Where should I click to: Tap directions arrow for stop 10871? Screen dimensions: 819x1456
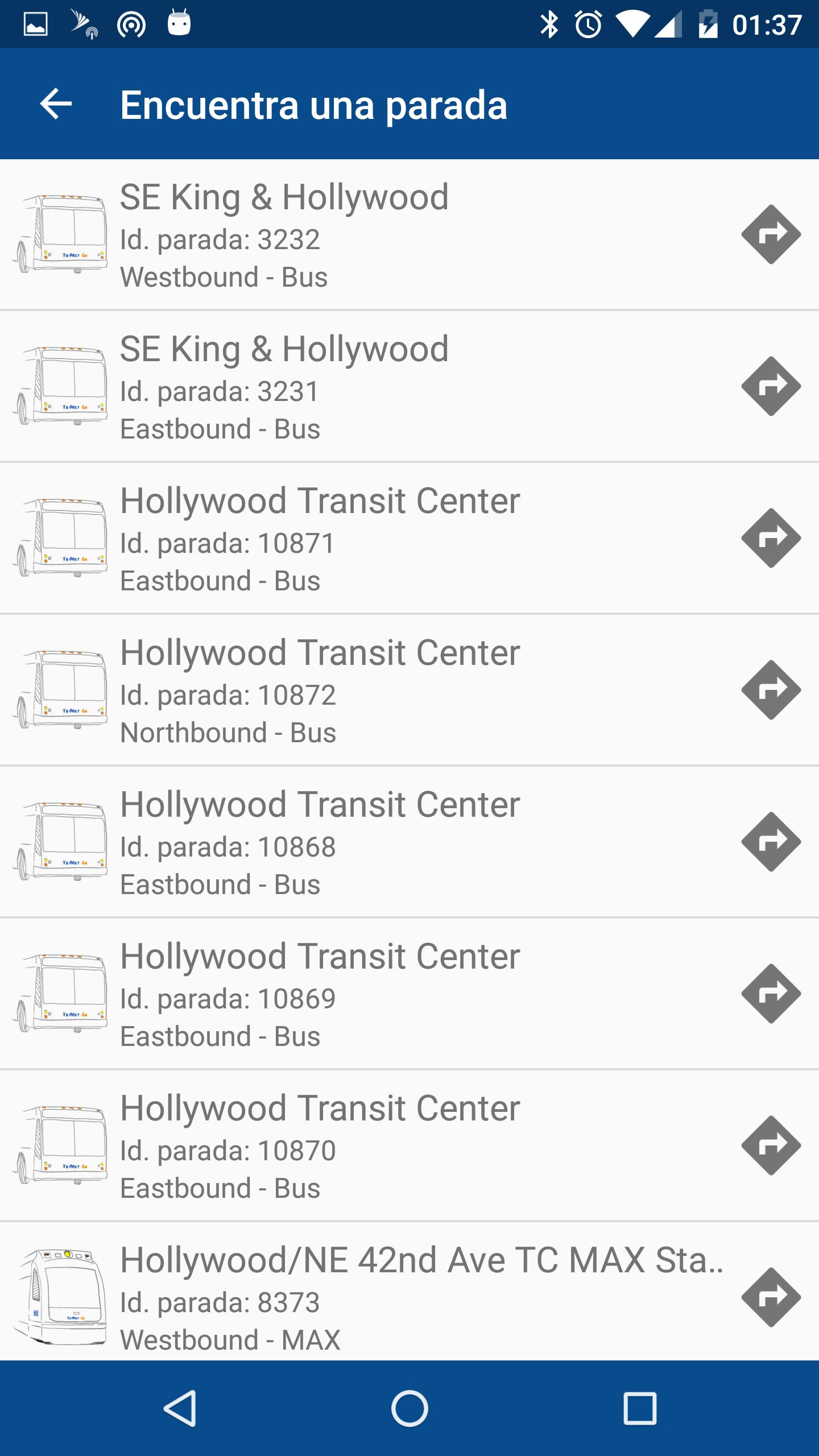771,538
